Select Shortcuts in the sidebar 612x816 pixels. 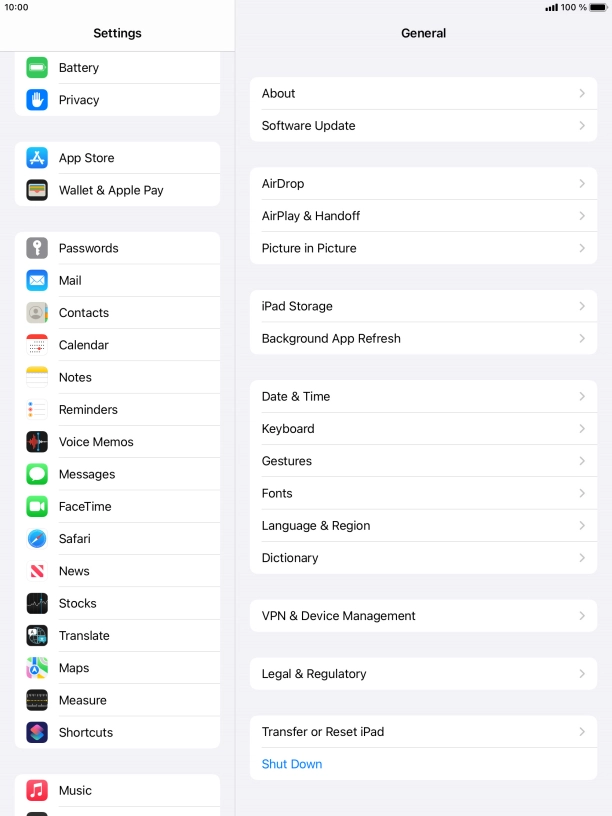[117, 732]
